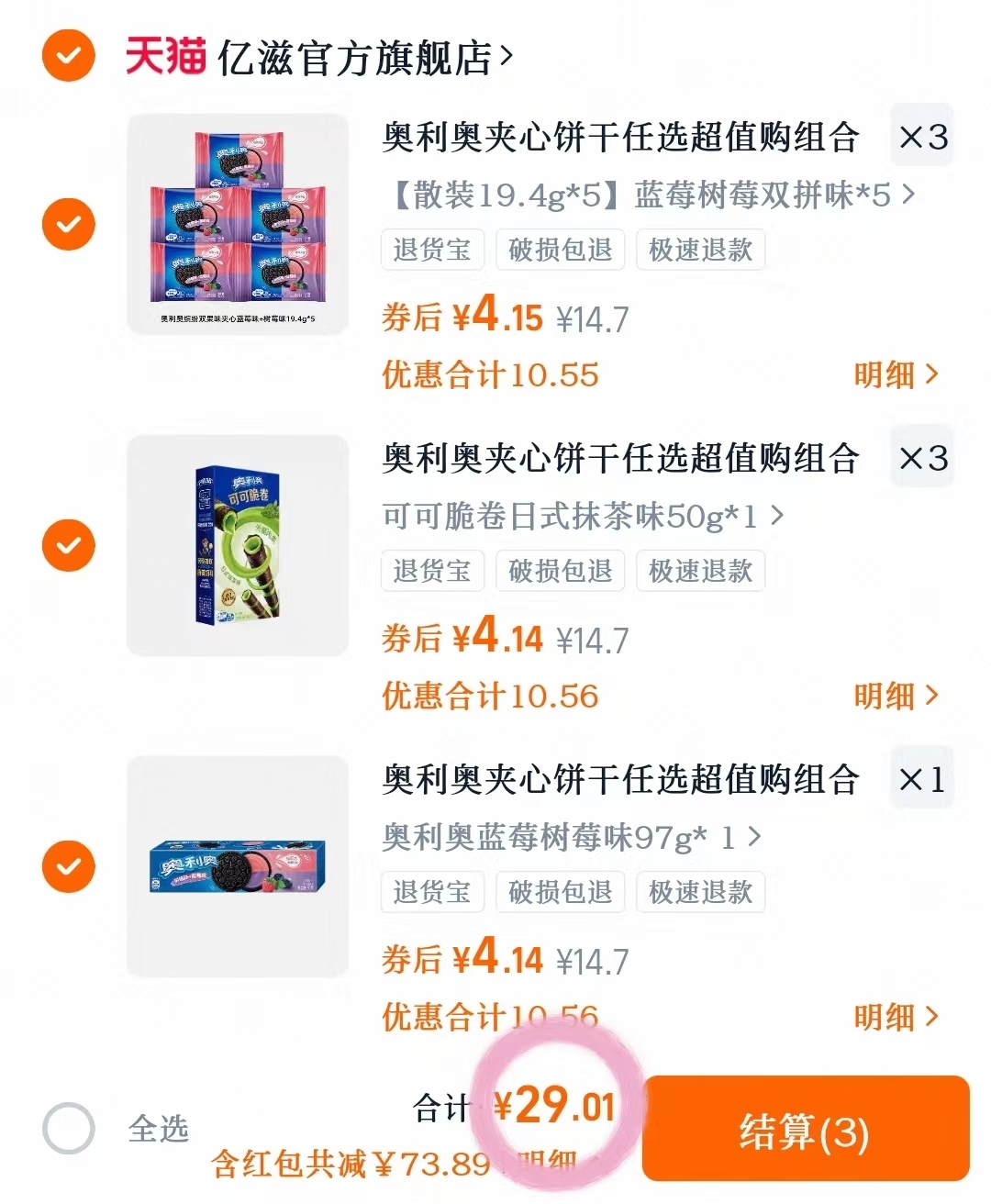
Task: Deselect the first item's checkbox
Action: (68, 223)
